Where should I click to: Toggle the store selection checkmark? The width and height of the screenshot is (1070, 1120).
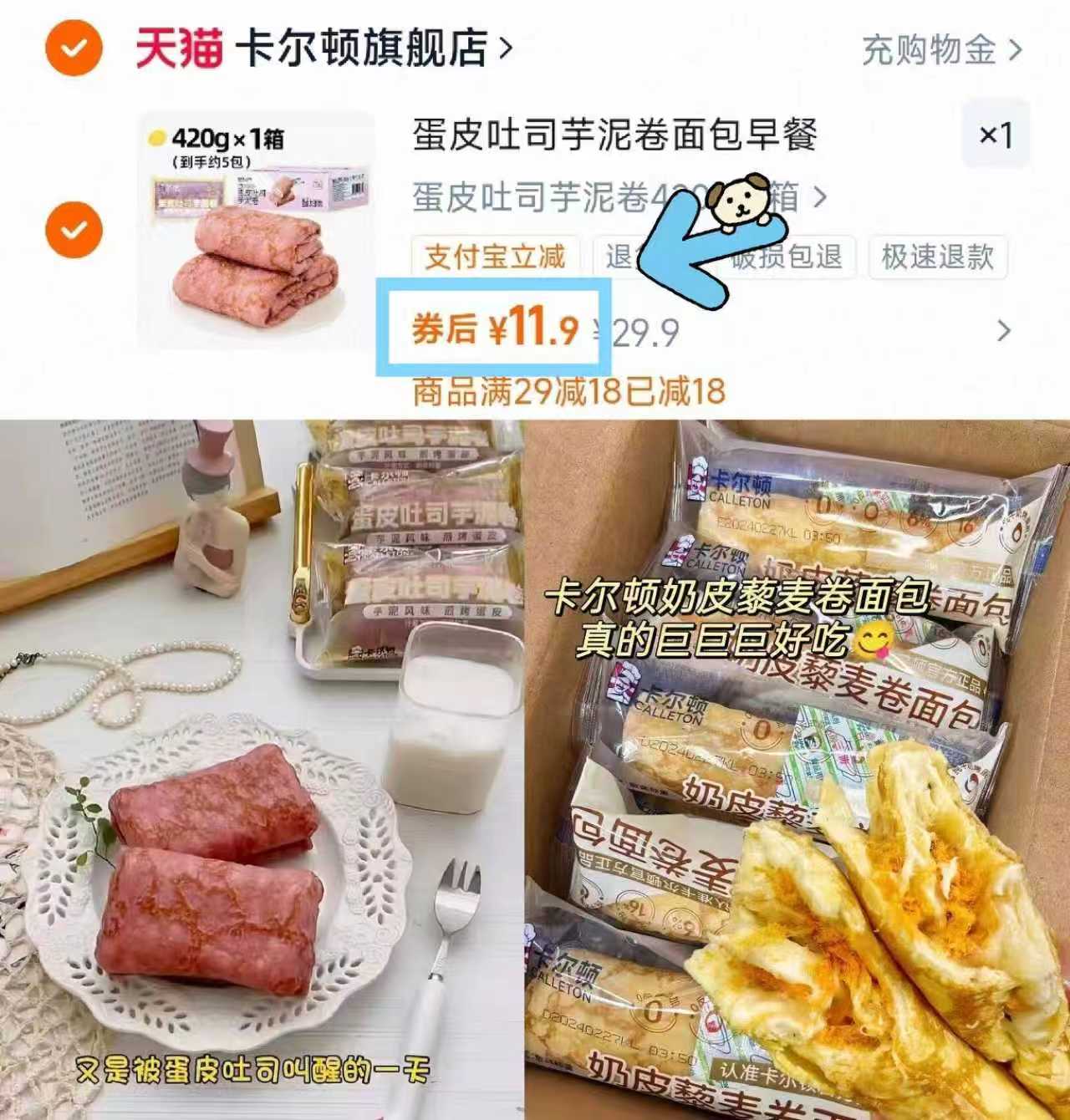click(74, 48)
